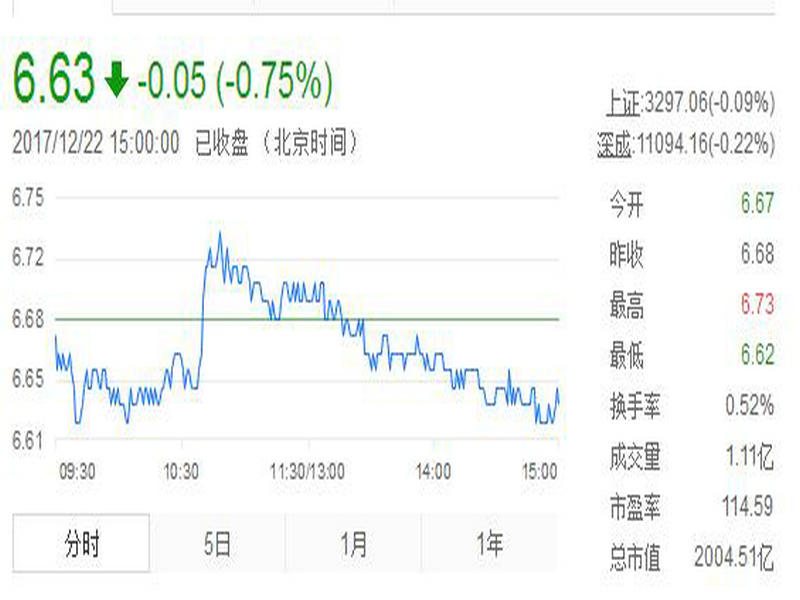Switch to the 分时 chart tab

click(82, 544)
